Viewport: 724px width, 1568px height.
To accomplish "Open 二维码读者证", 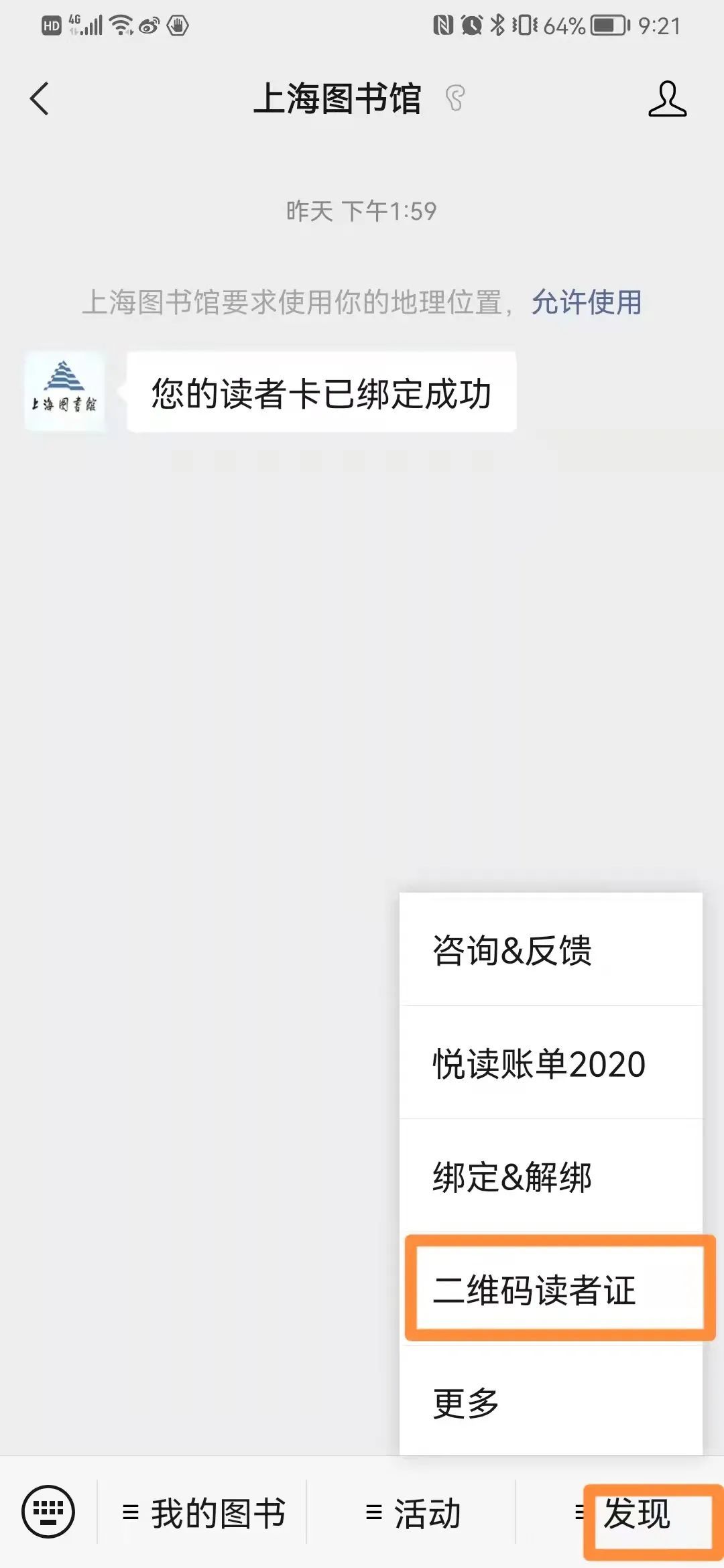I will click(x=551, y=1289).
